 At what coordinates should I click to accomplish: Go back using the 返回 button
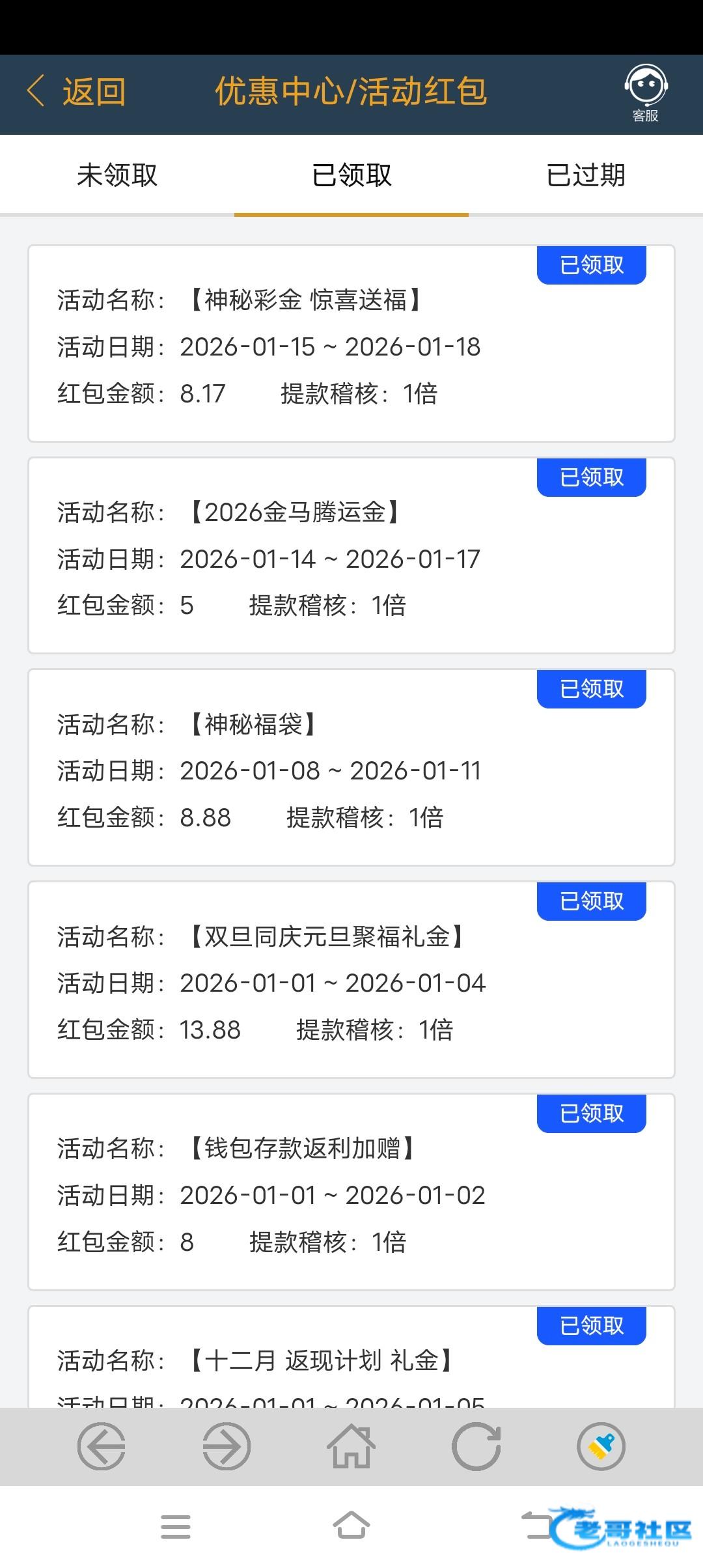tap(77, 91)
